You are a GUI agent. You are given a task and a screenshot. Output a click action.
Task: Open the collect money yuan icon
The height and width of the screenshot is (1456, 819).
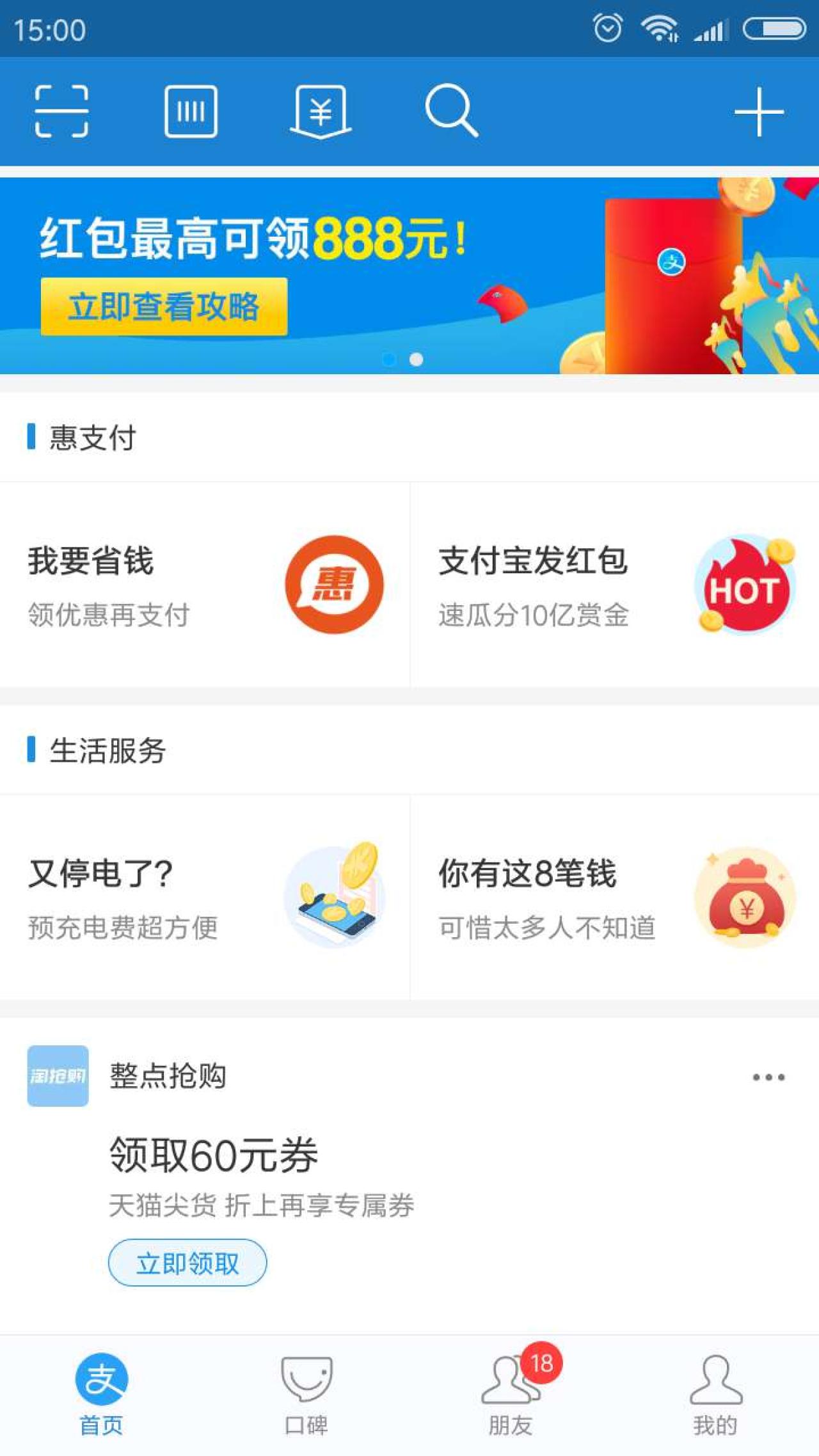point(320,111)
